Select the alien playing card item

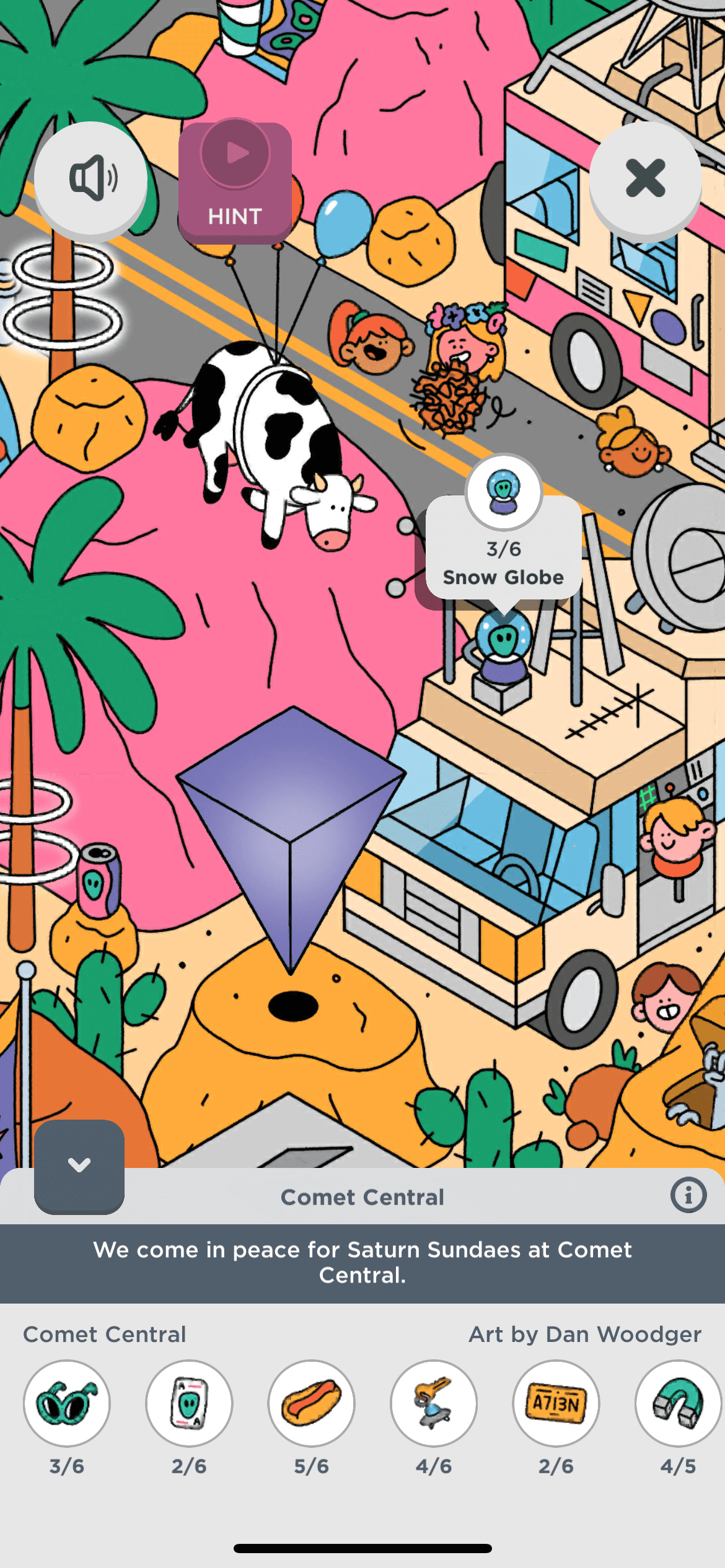click(189, 1403)
